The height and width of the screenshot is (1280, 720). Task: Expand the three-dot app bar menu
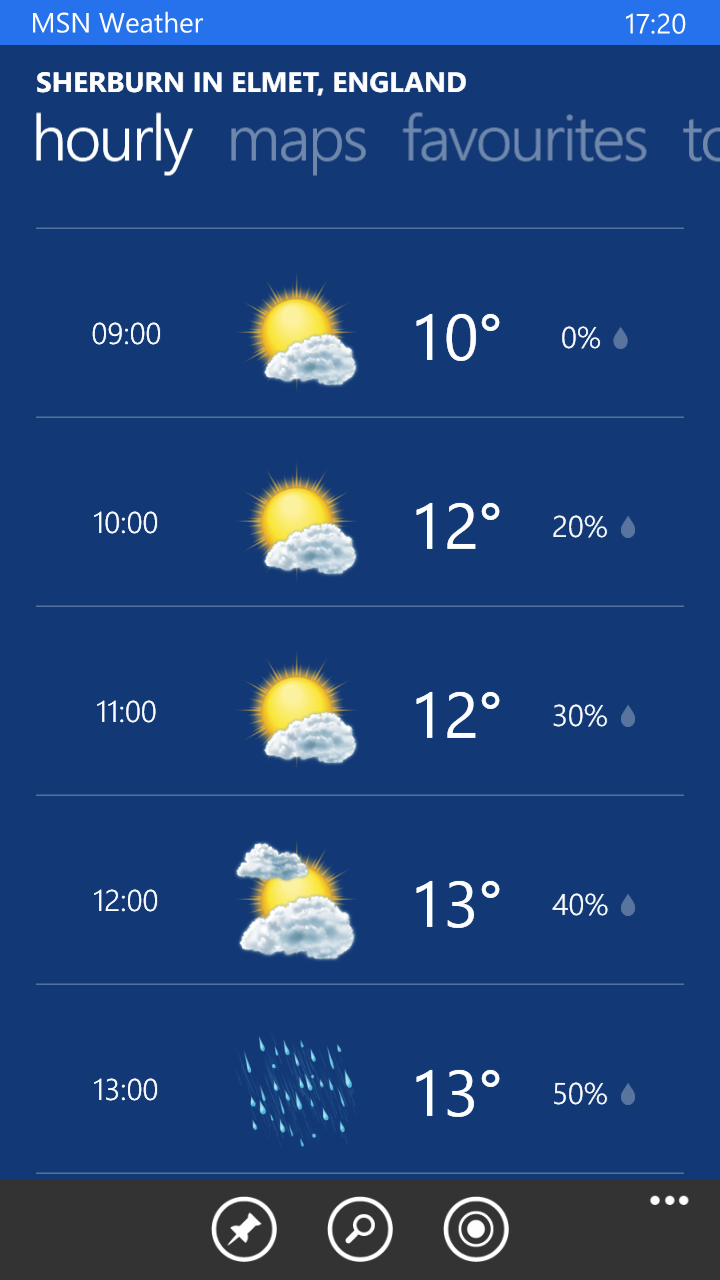pos(668,1201)
